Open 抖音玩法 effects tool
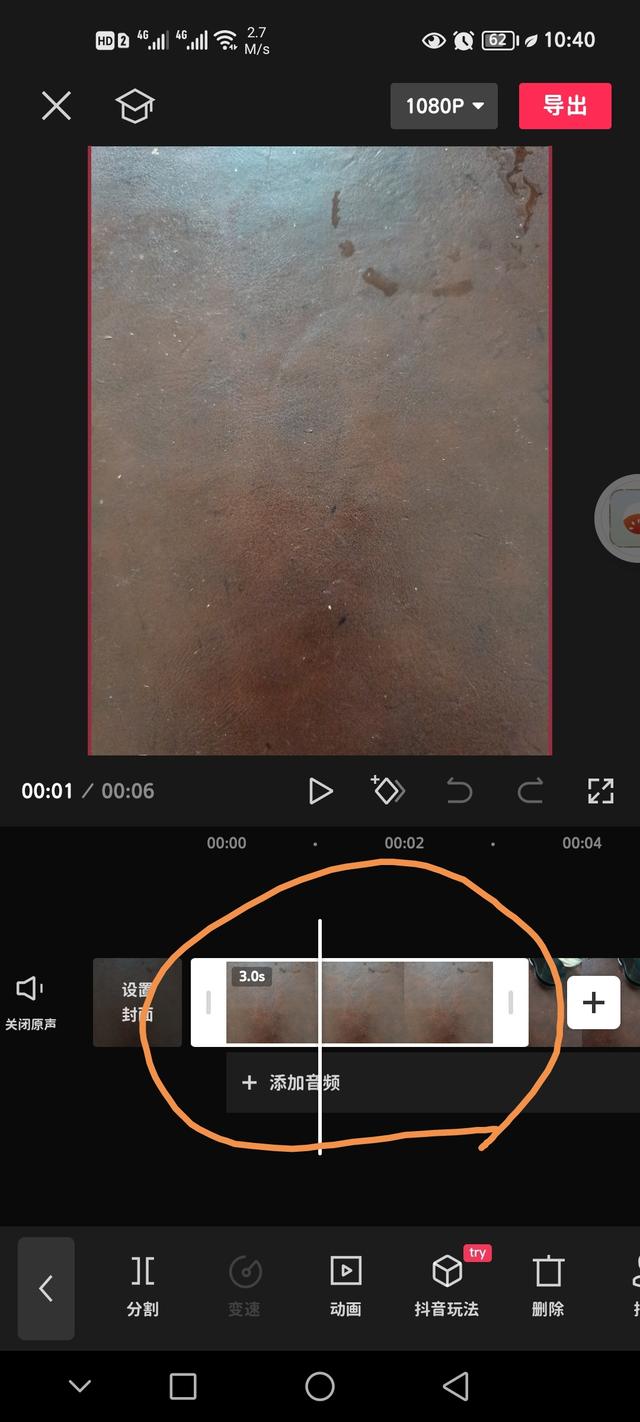The width and height of the screenshot is (640, 1422). pos(446,1286)
